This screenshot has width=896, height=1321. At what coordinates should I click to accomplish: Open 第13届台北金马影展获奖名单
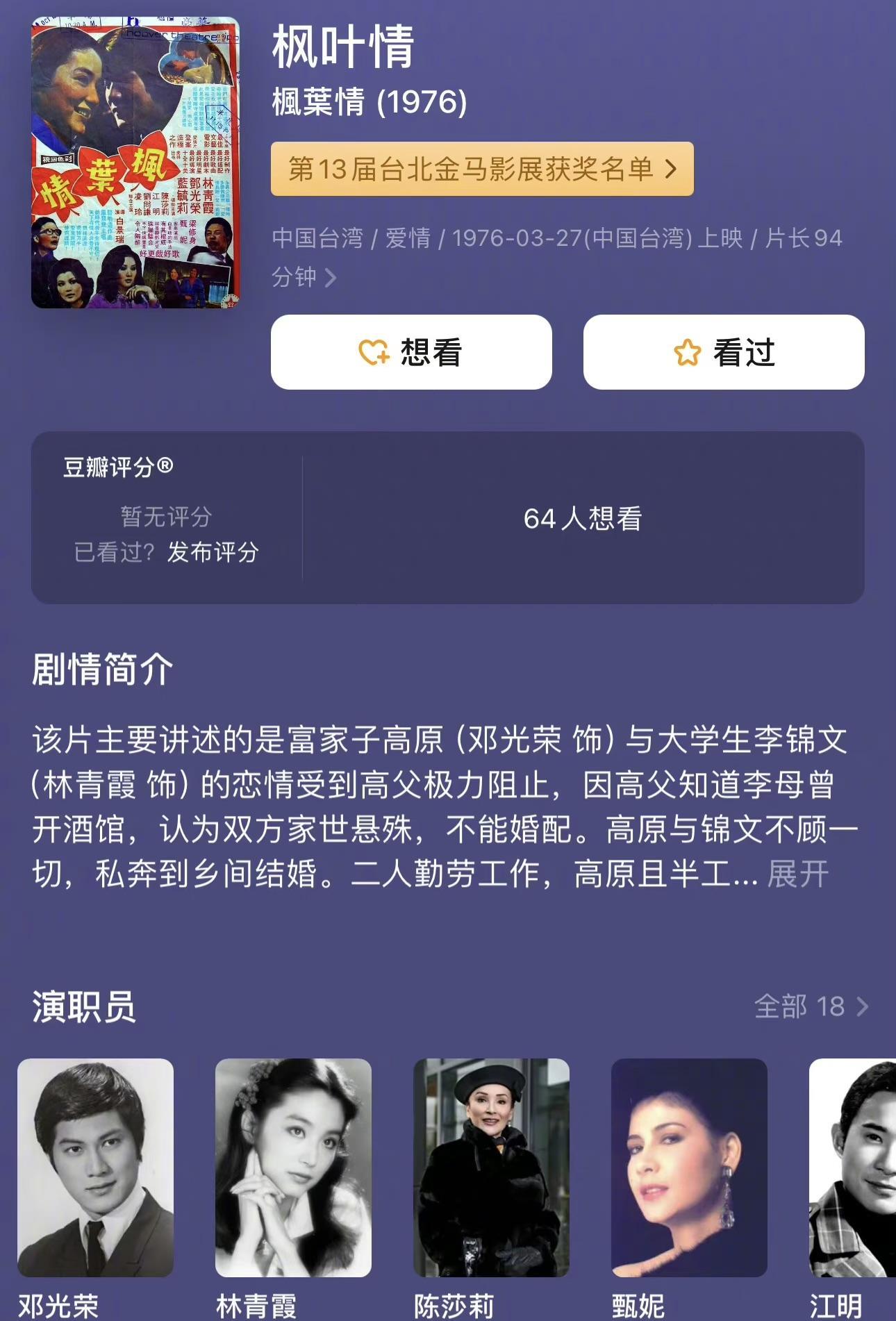(x=481, y=167)
